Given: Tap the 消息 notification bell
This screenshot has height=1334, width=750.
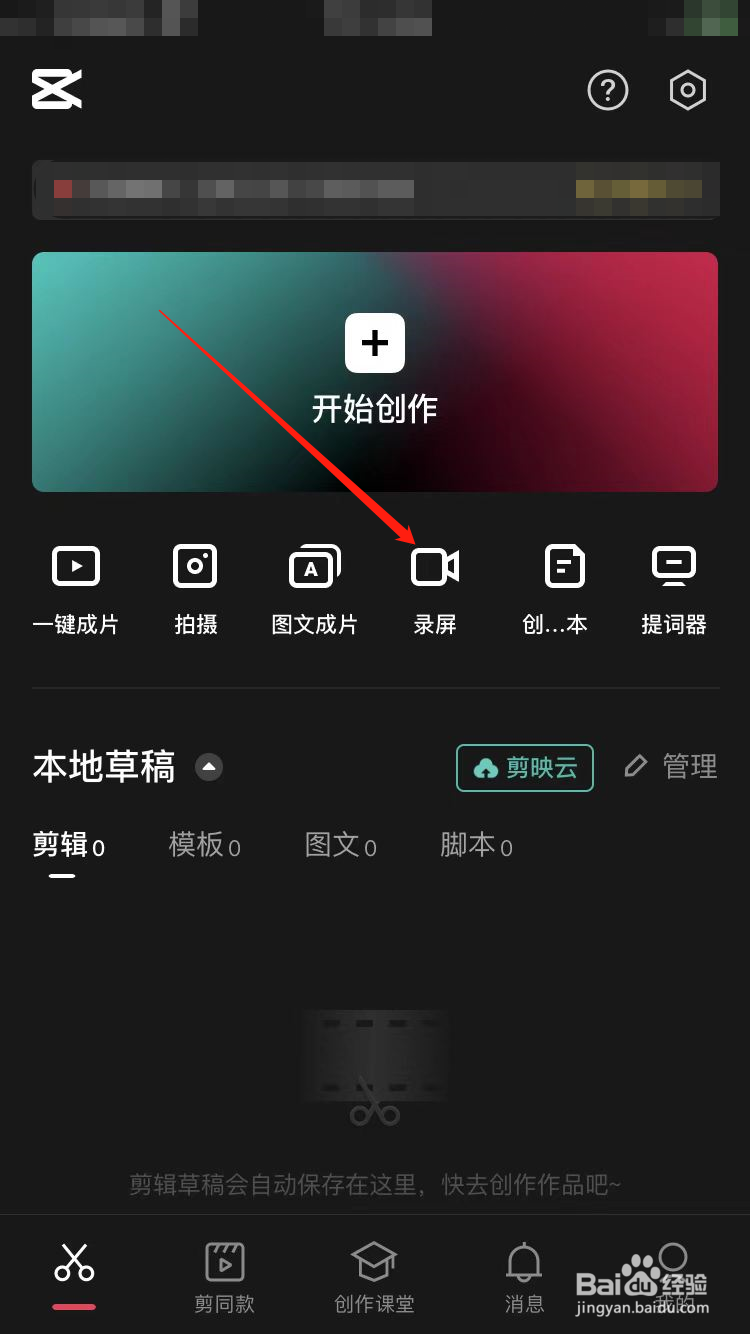Looking at the screenshot, I should click(524, 1275).
